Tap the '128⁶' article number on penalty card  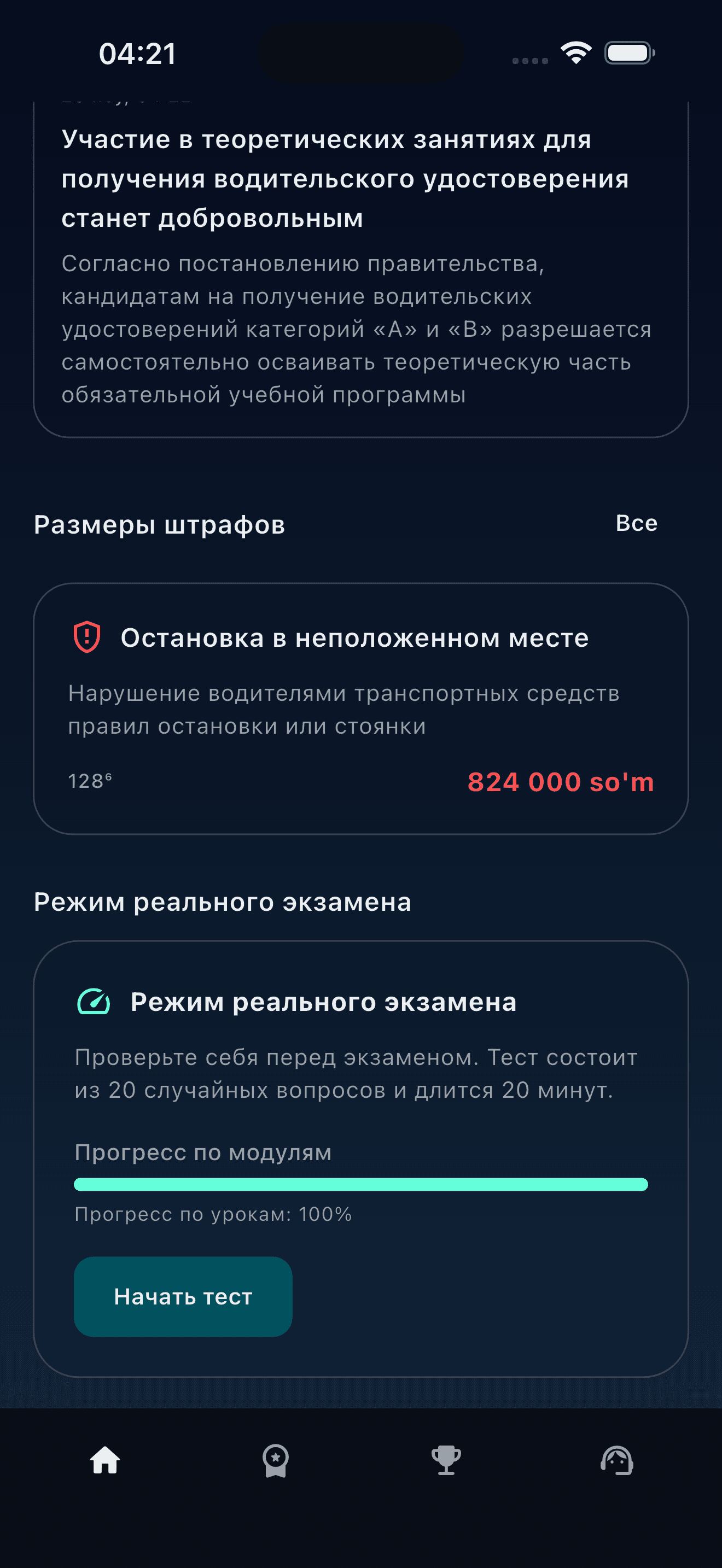coord(91,782)
